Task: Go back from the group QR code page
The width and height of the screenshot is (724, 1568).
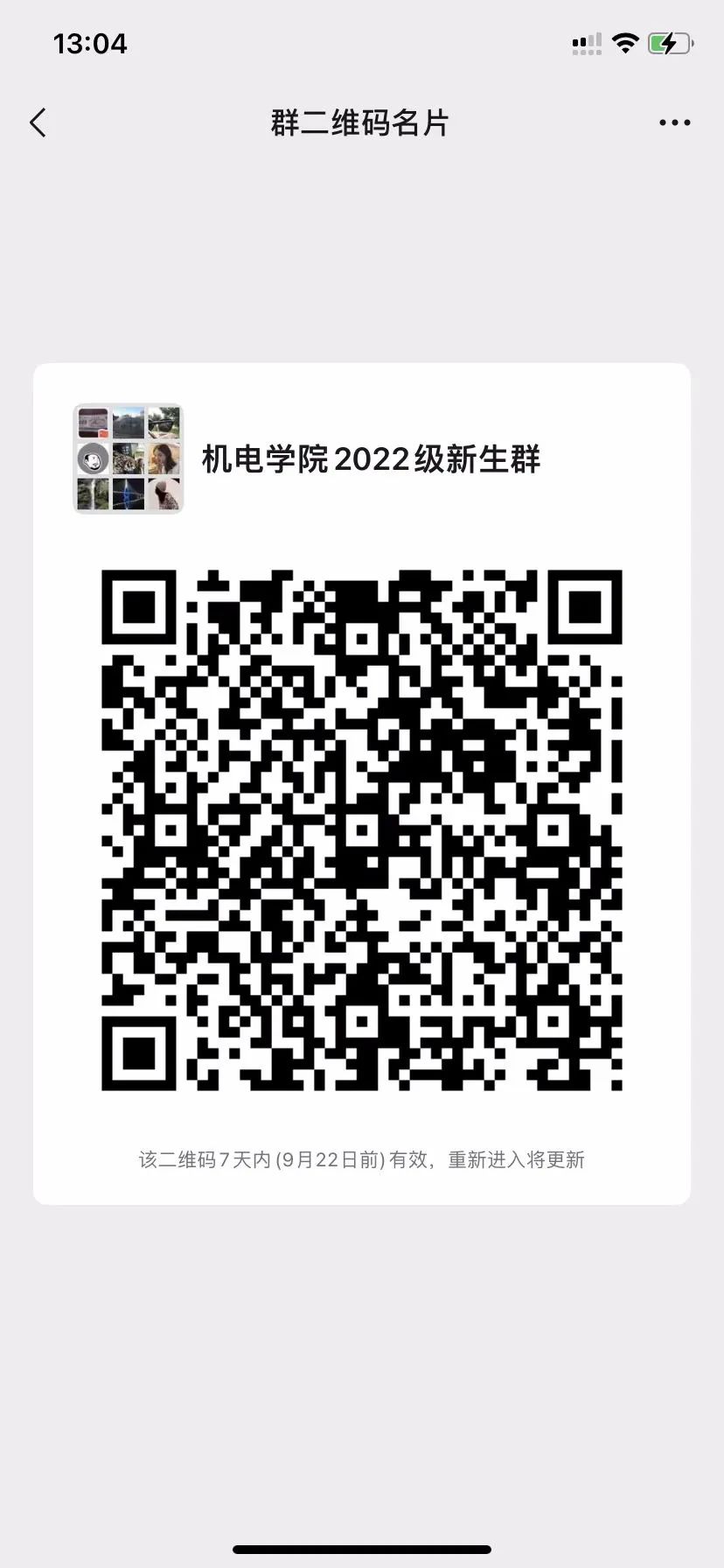Action: point(38,123)
